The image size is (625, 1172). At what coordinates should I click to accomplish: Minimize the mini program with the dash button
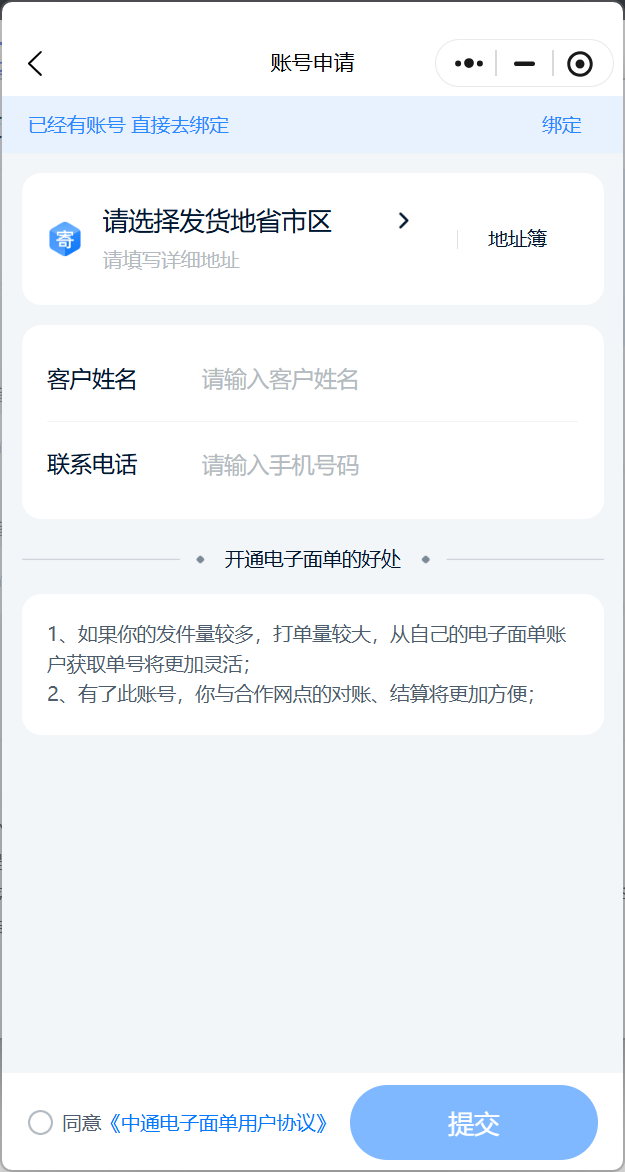[x=524, y=64]
